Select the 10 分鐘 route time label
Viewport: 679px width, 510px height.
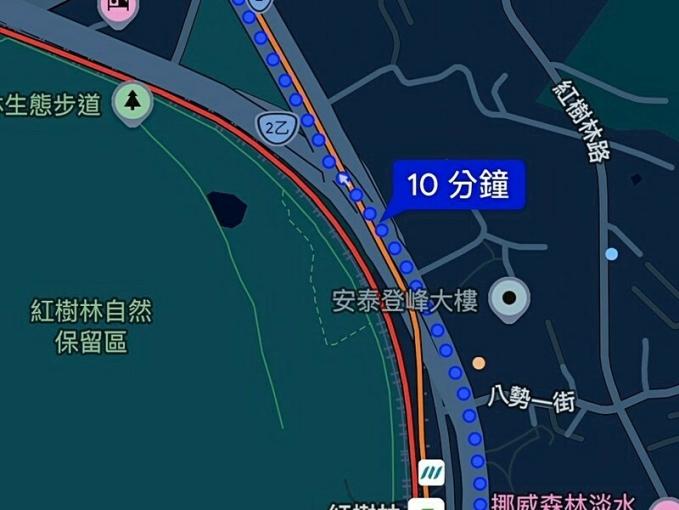pos(458,186)
